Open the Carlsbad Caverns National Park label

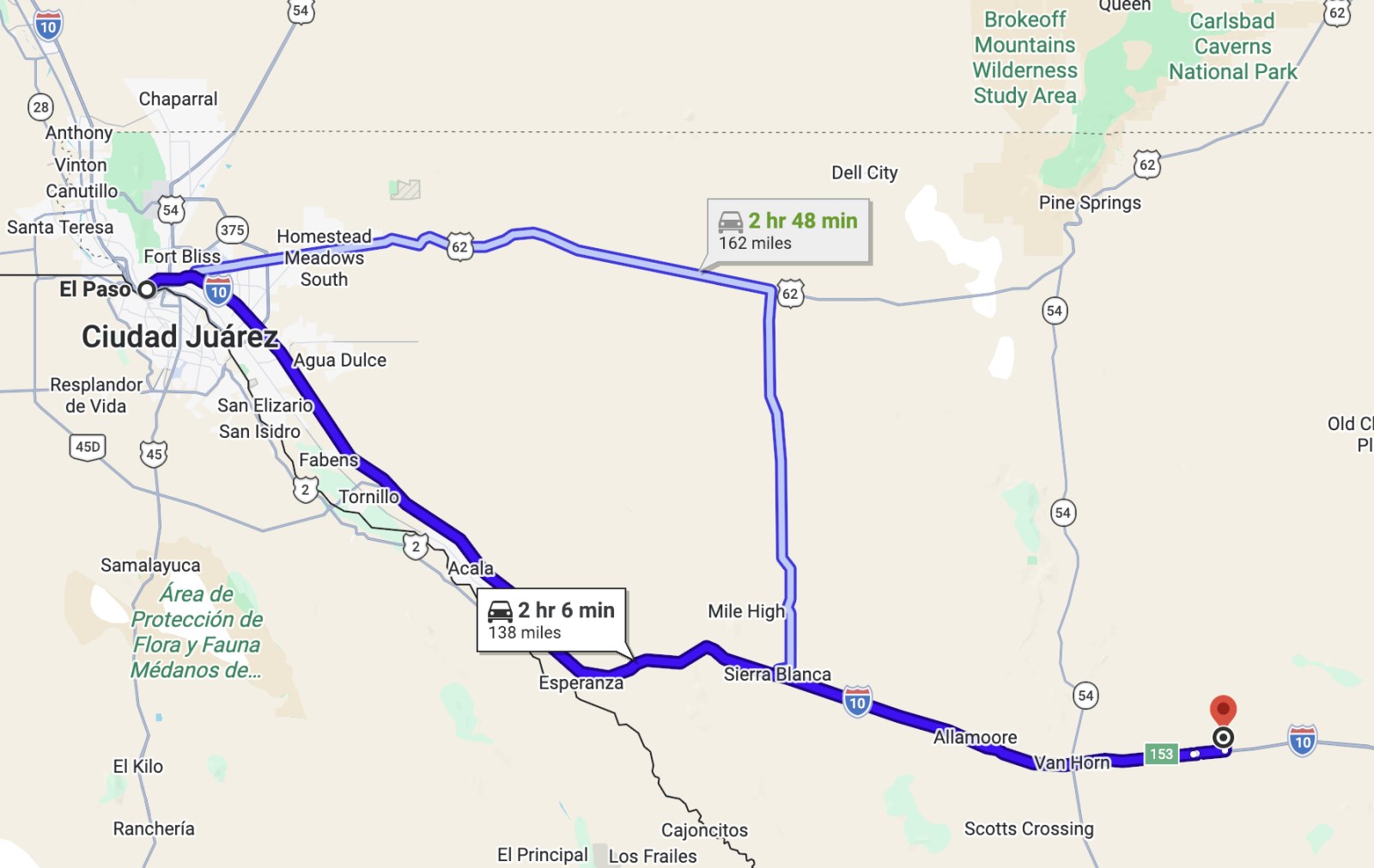pos(1232,46)
